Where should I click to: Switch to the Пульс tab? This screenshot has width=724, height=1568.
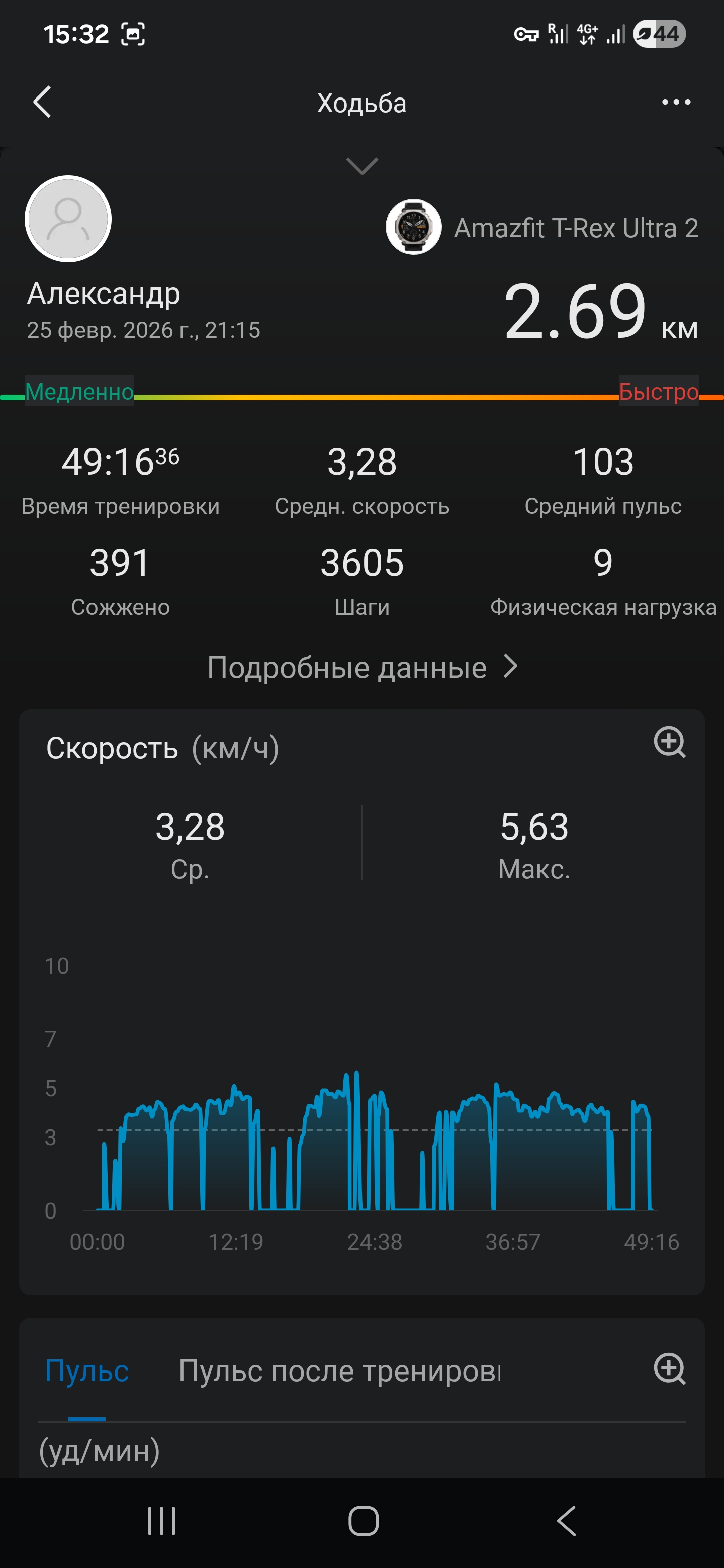(x=87, y=1371)
